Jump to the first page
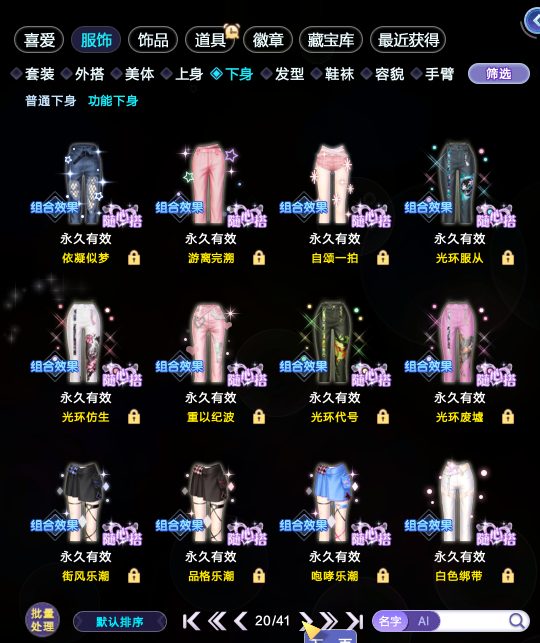The height and width of the screenshot is (643, 540). click(x=191, y=621)
